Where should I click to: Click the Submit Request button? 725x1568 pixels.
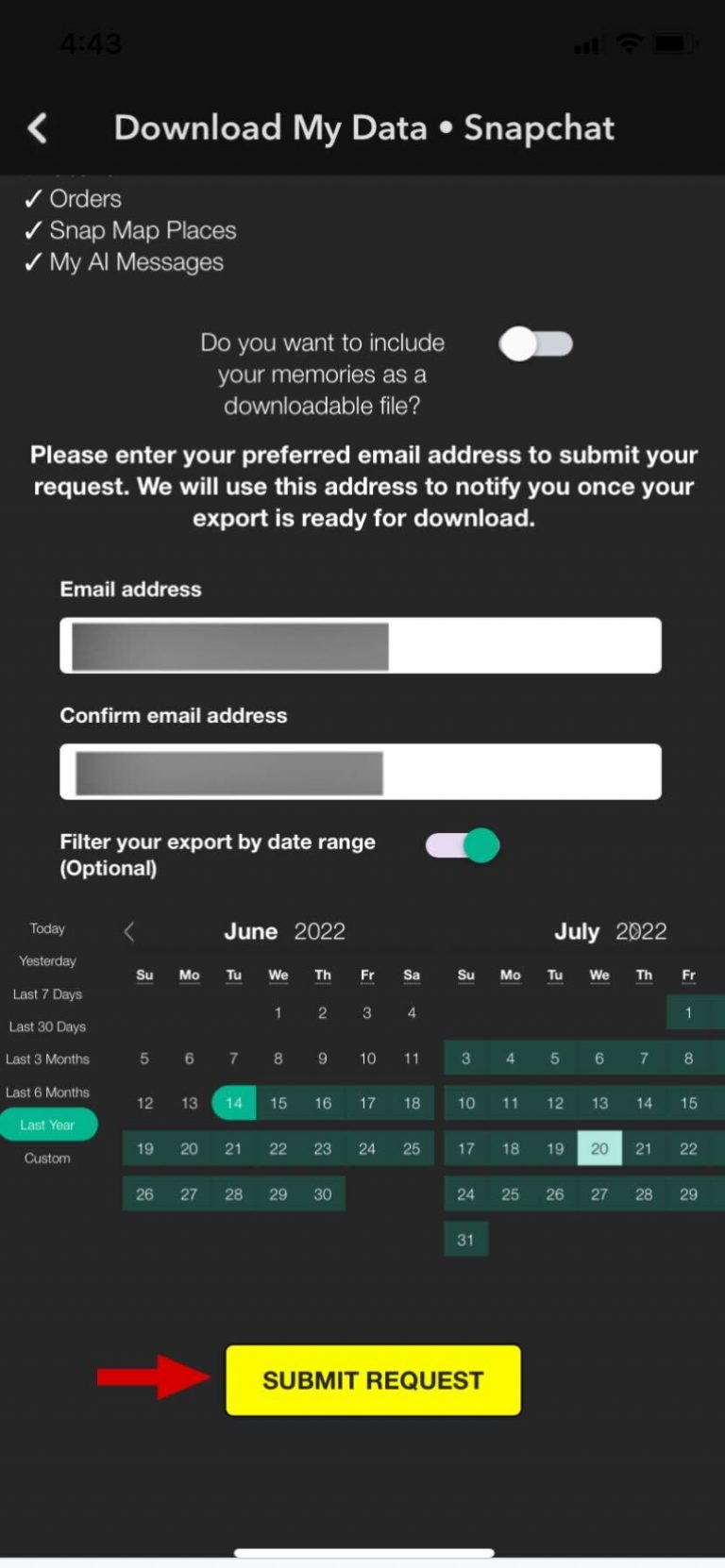372,1379
